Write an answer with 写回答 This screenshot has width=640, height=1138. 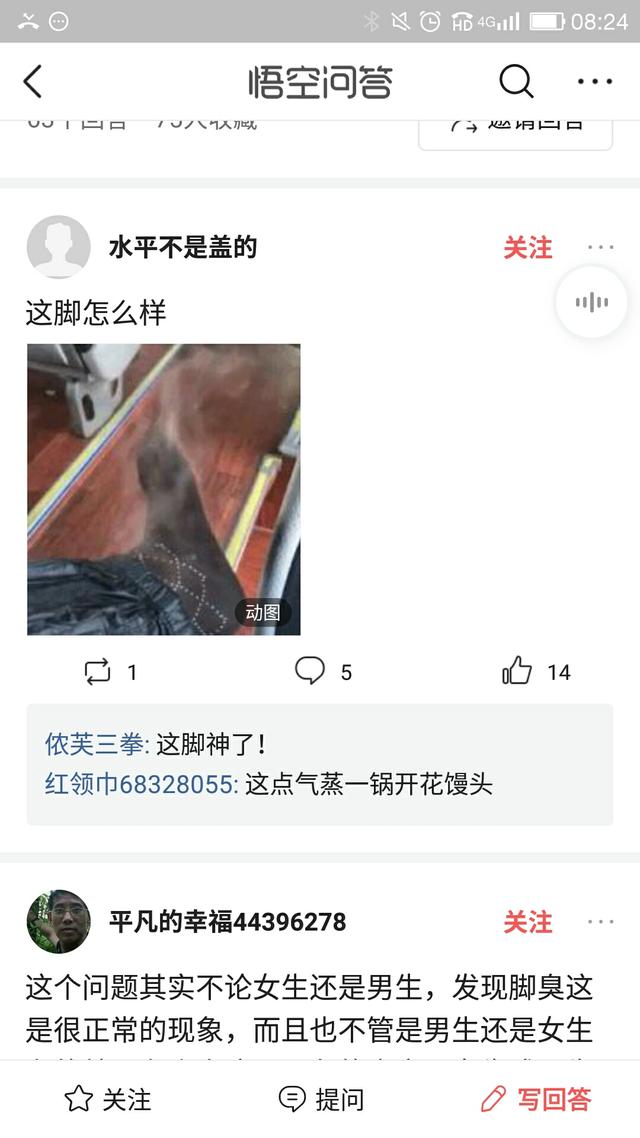pyautogui.click(x=536, y=1099)
